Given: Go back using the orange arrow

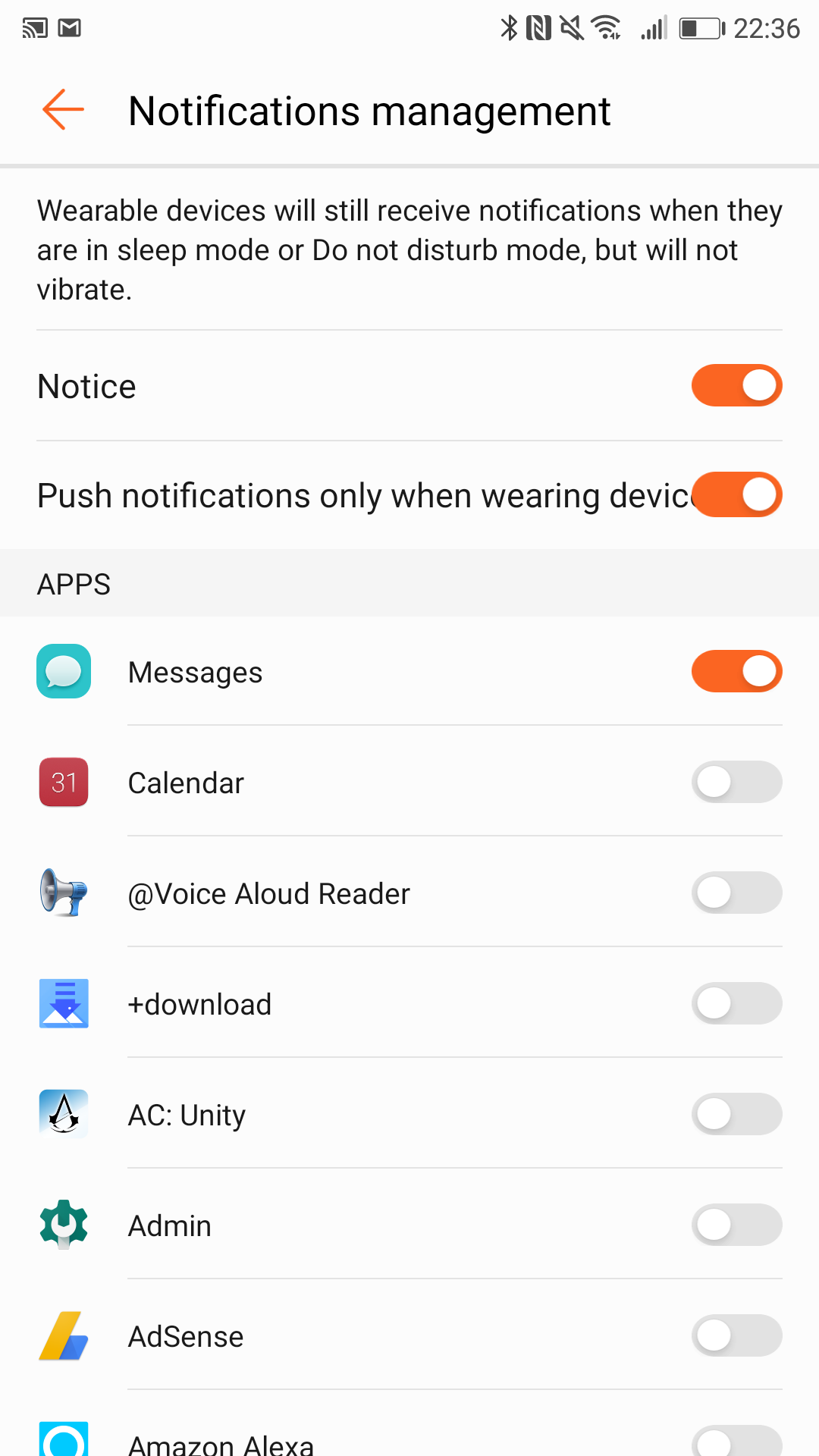Looking at the screenshot, I should click(63, 110).
